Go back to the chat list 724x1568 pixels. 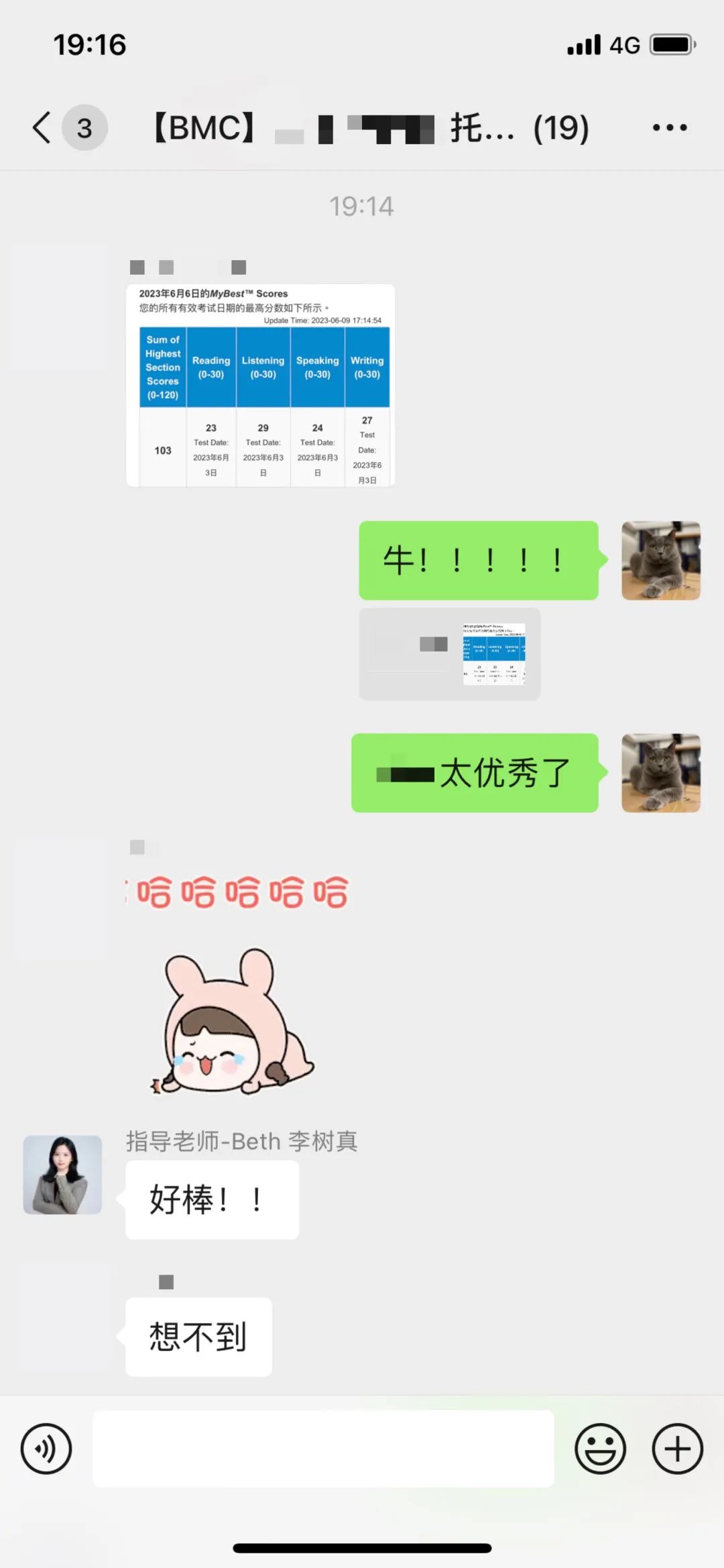click(x=42, y=127)
